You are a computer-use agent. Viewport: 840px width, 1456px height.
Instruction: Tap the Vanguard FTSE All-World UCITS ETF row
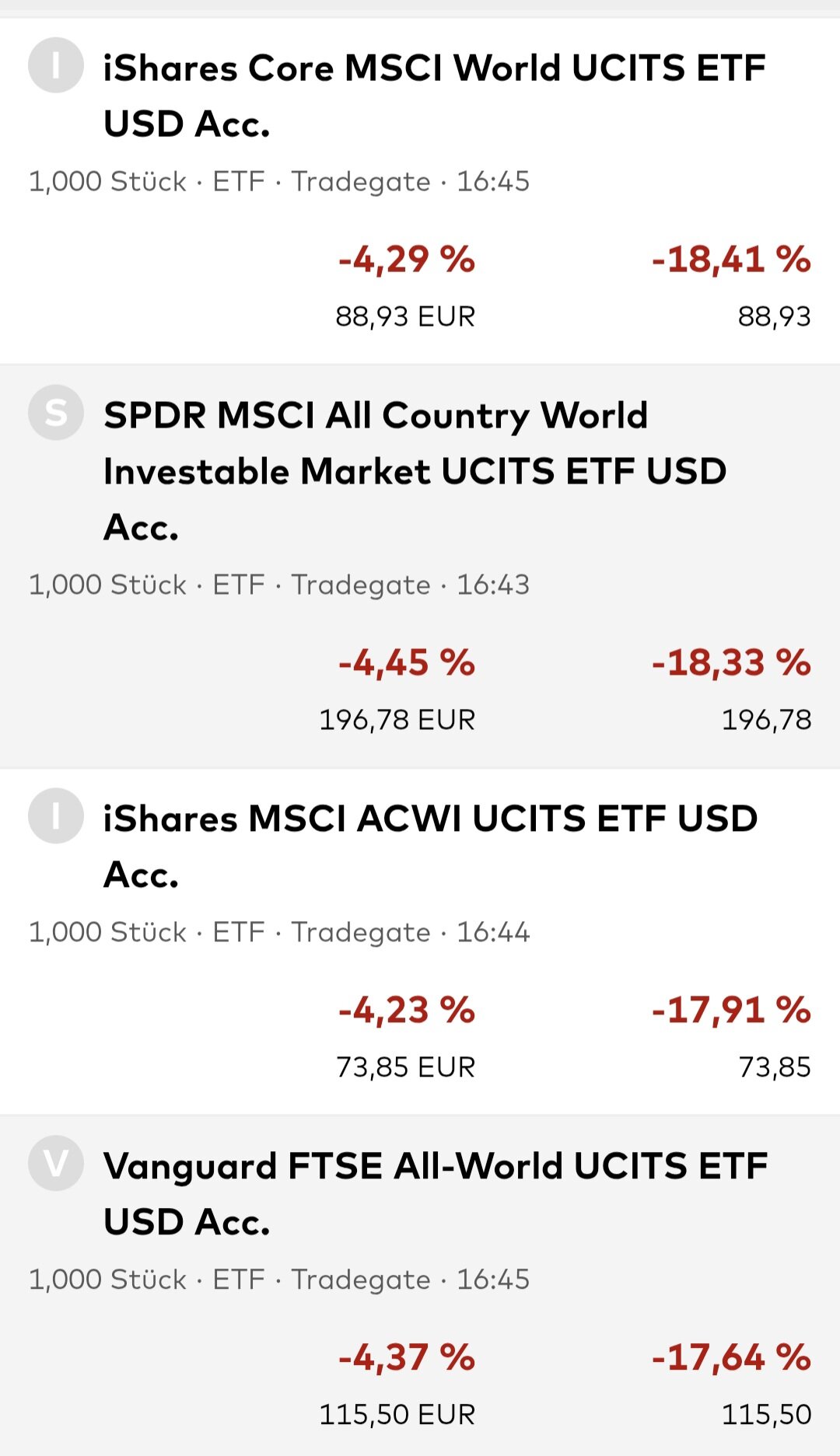point(435,1194)
